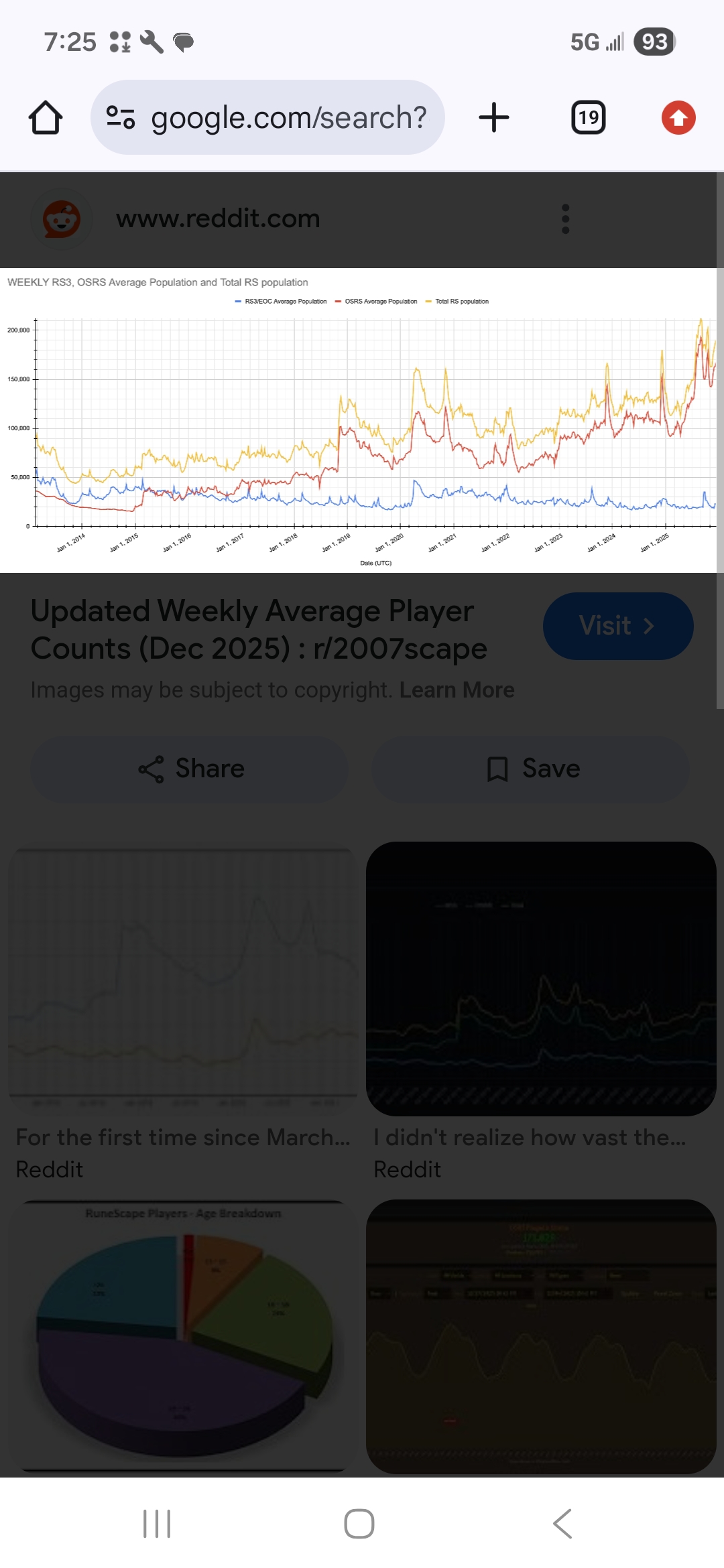
Task: Open the Learn More copyright link
Action: coord(457,690)
